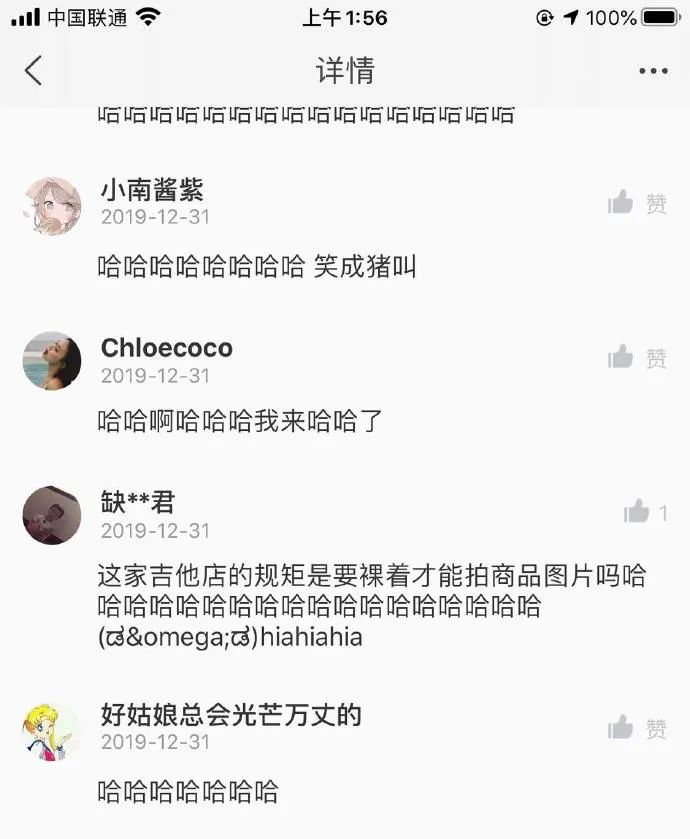Open 小南酱紫's profile avatar
This screenshot has width=690, height=839.
coord(52,206)
